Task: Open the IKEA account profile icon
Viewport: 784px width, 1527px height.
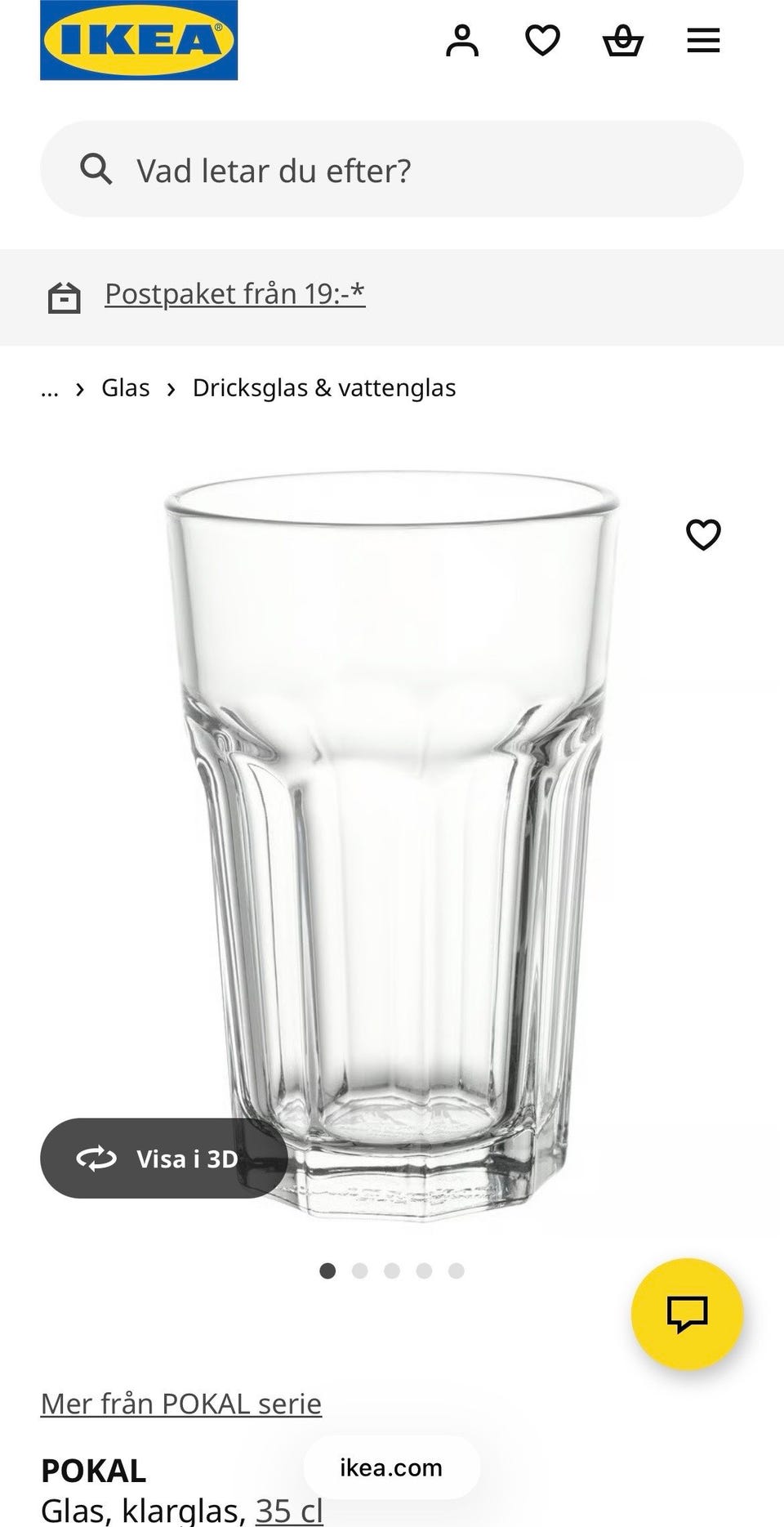Action: (463, 39)
